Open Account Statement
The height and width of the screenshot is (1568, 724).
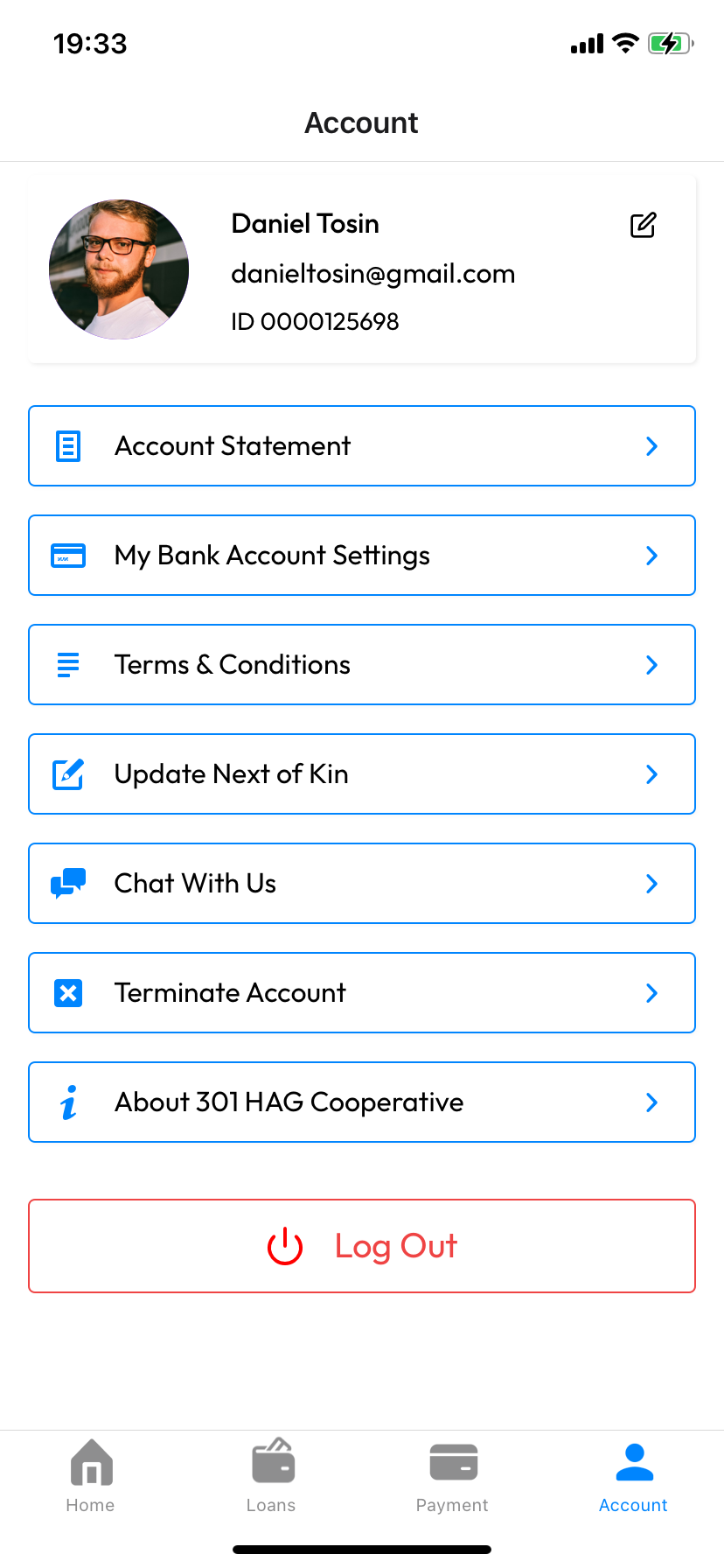362,446
